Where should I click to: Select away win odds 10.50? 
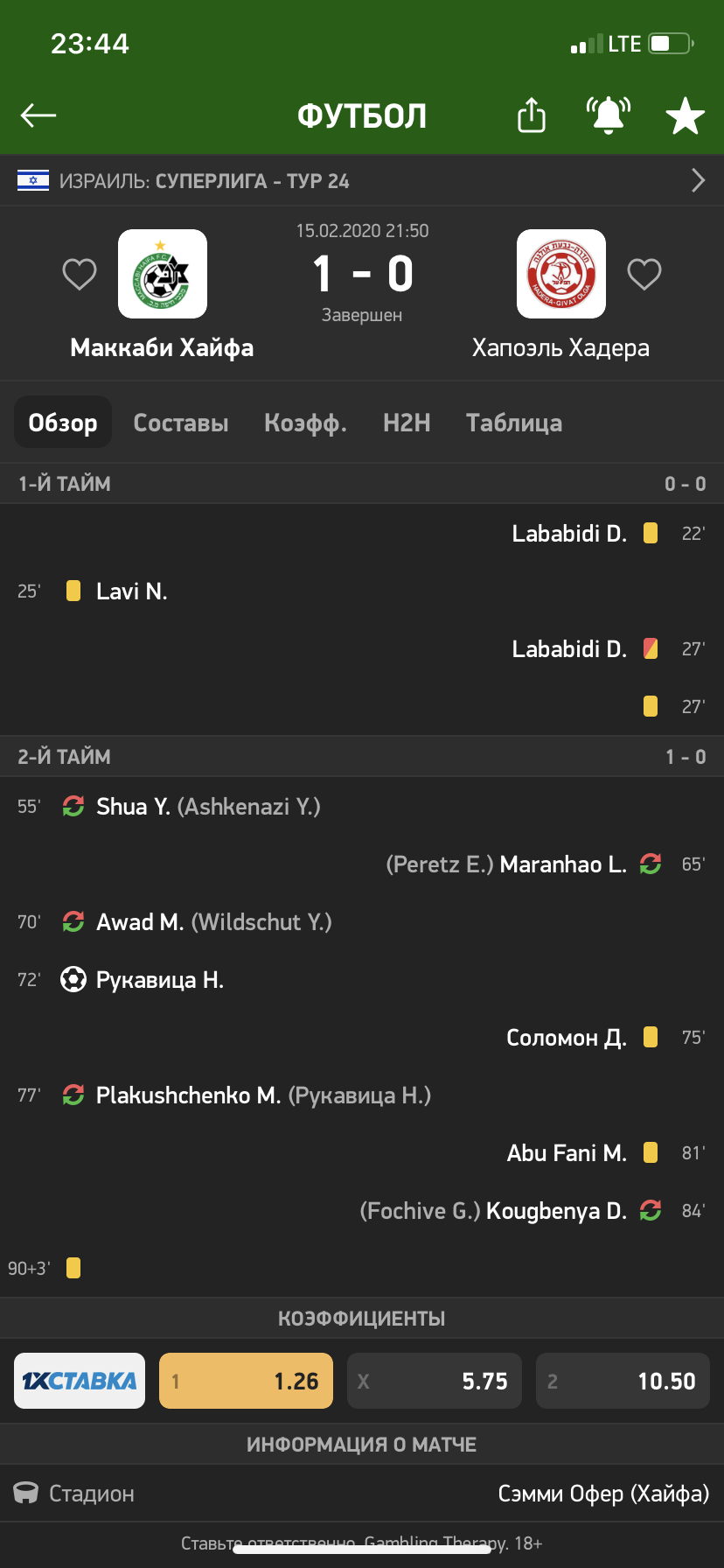623,1381
